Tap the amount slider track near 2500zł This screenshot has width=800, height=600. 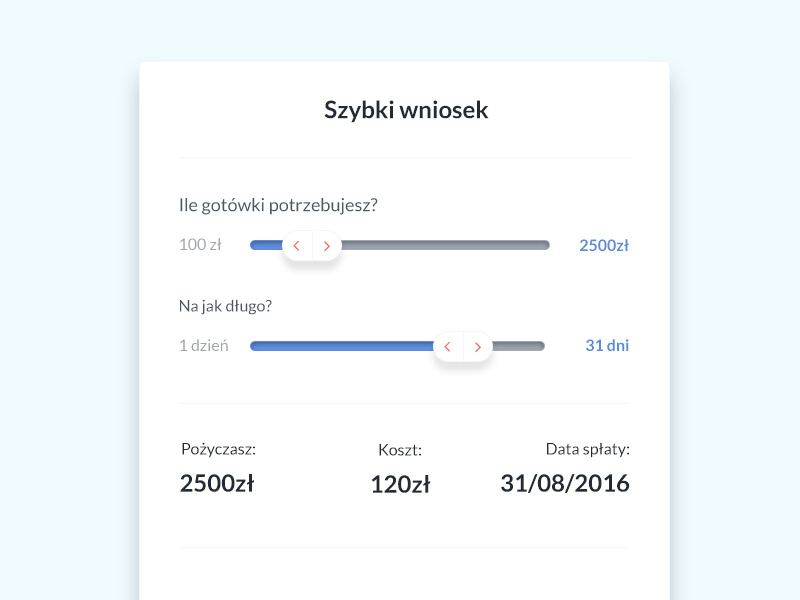coord(535,245)
